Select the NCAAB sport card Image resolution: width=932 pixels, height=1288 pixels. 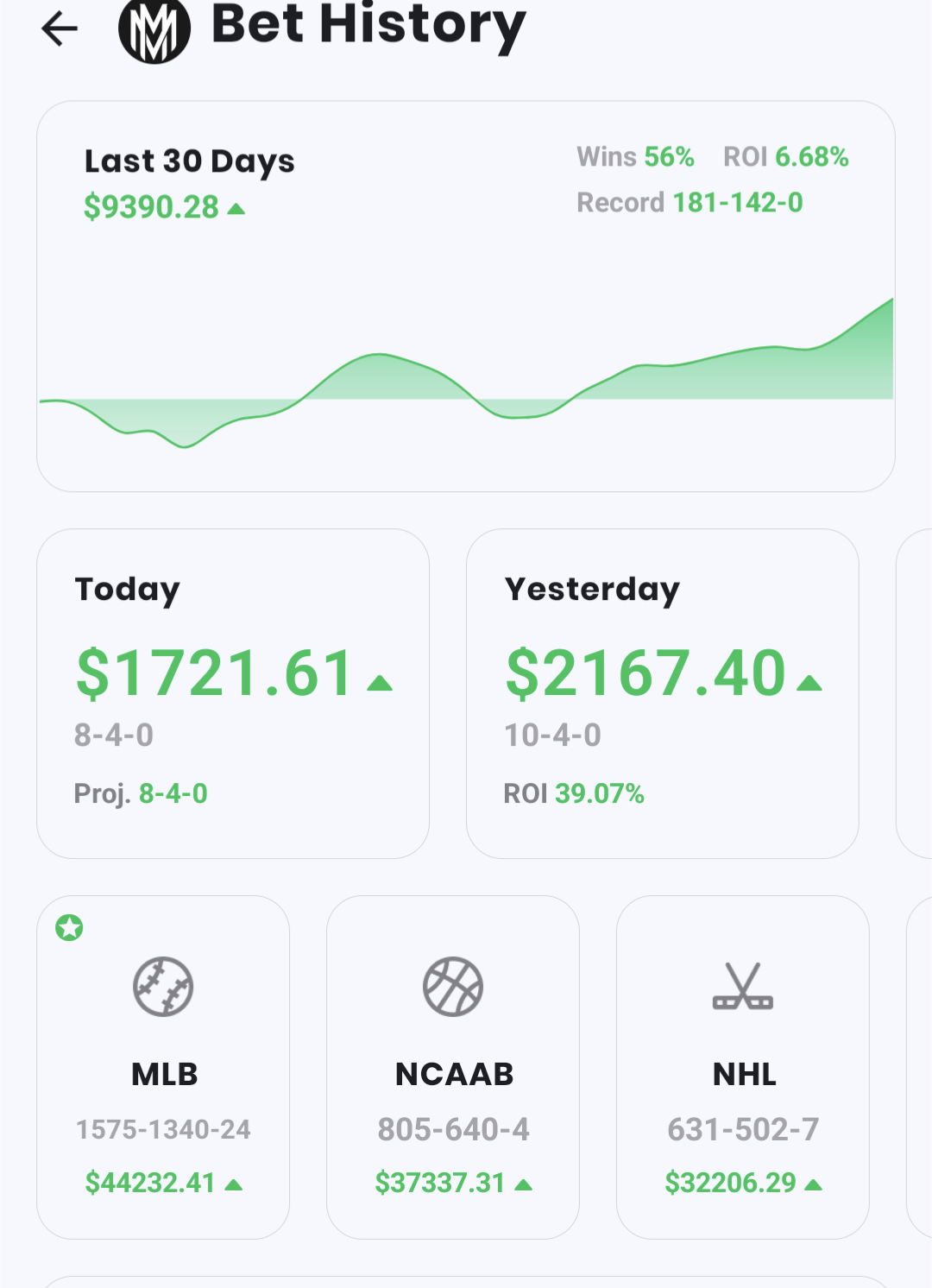click(453, 1067)
